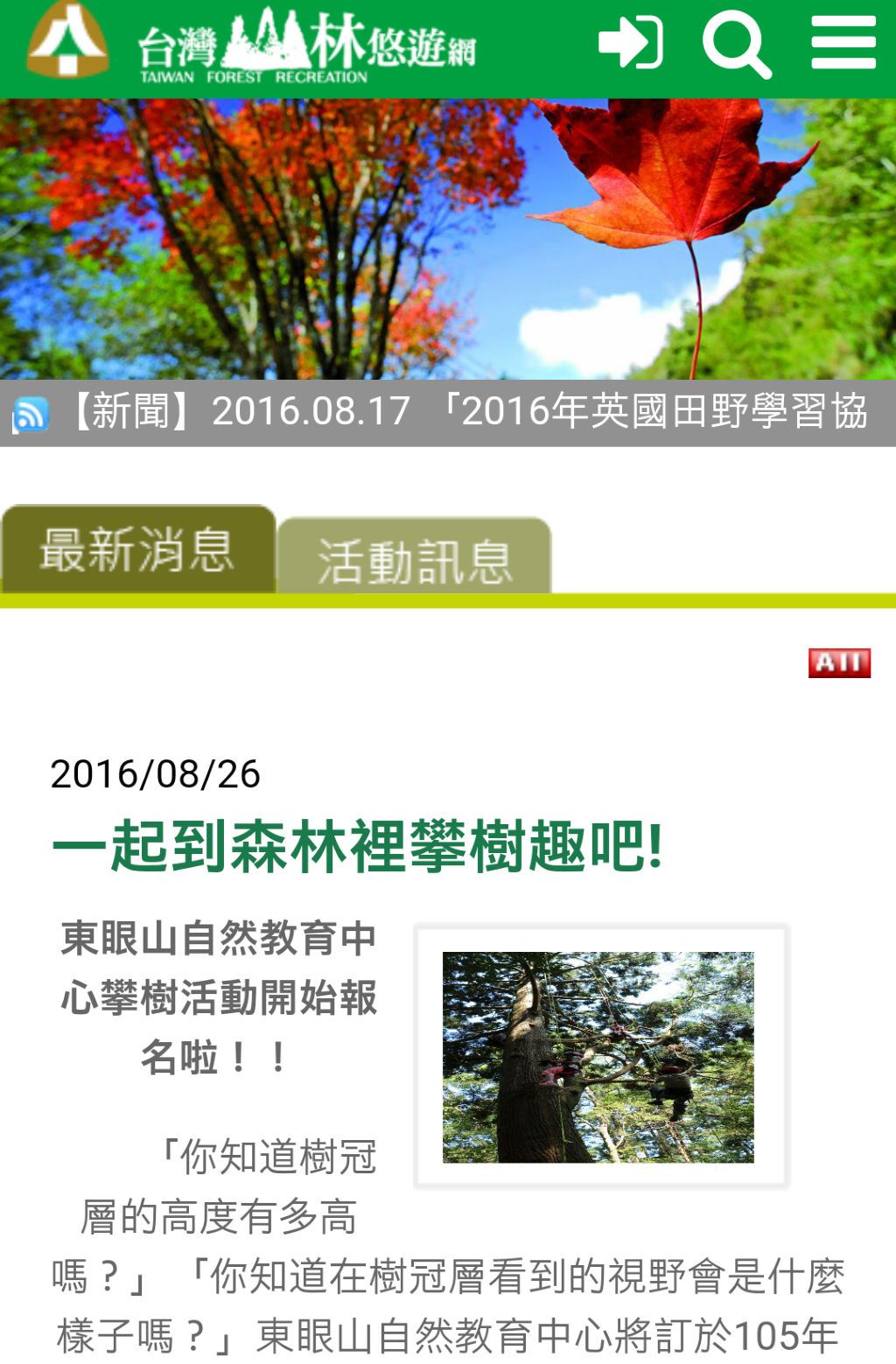Switch to the 最新消息 tab
The height and width of the screenshot is (1364, 896).
[137, 550]
